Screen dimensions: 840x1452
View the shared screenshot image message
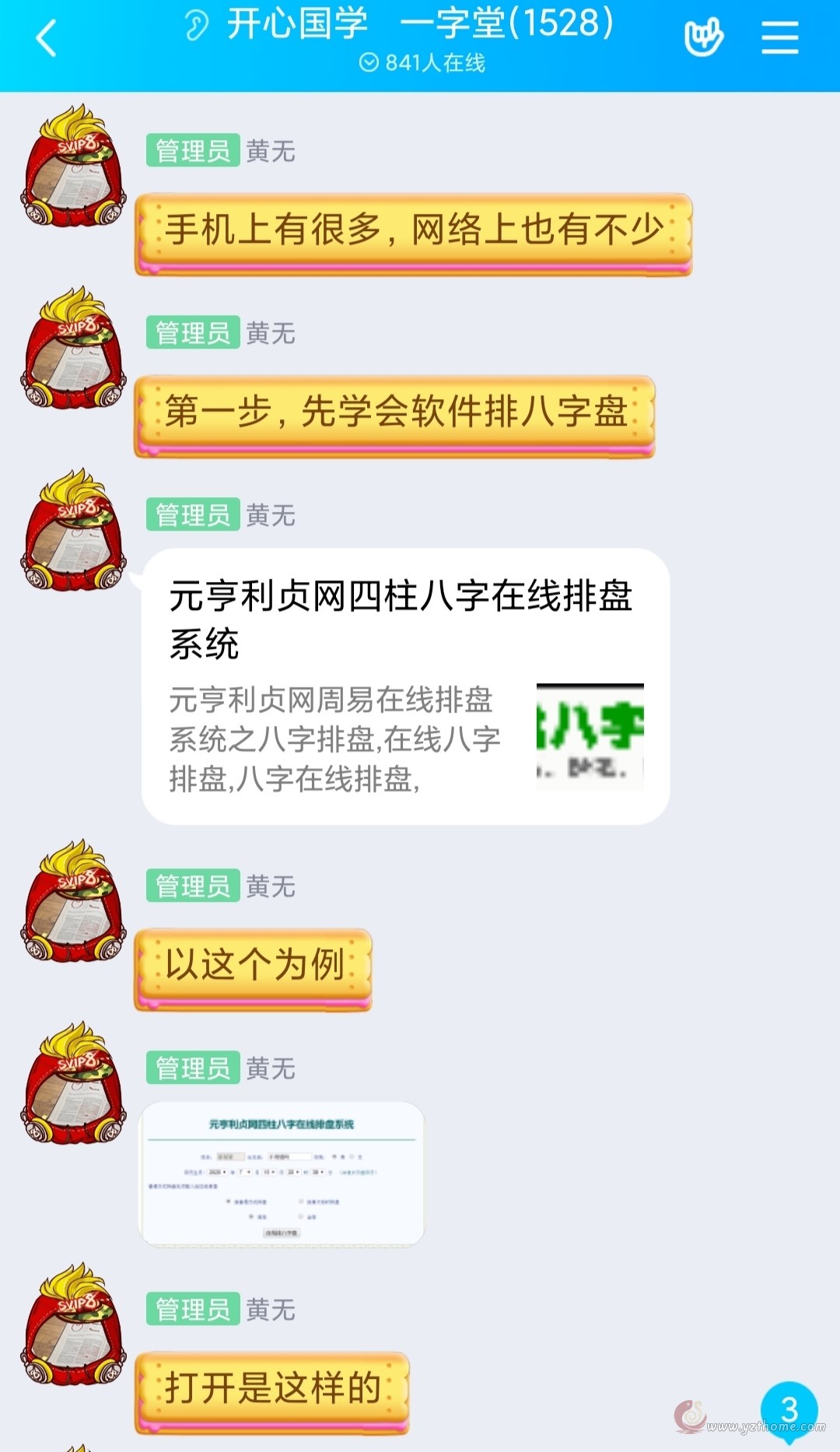[282, 1173]
